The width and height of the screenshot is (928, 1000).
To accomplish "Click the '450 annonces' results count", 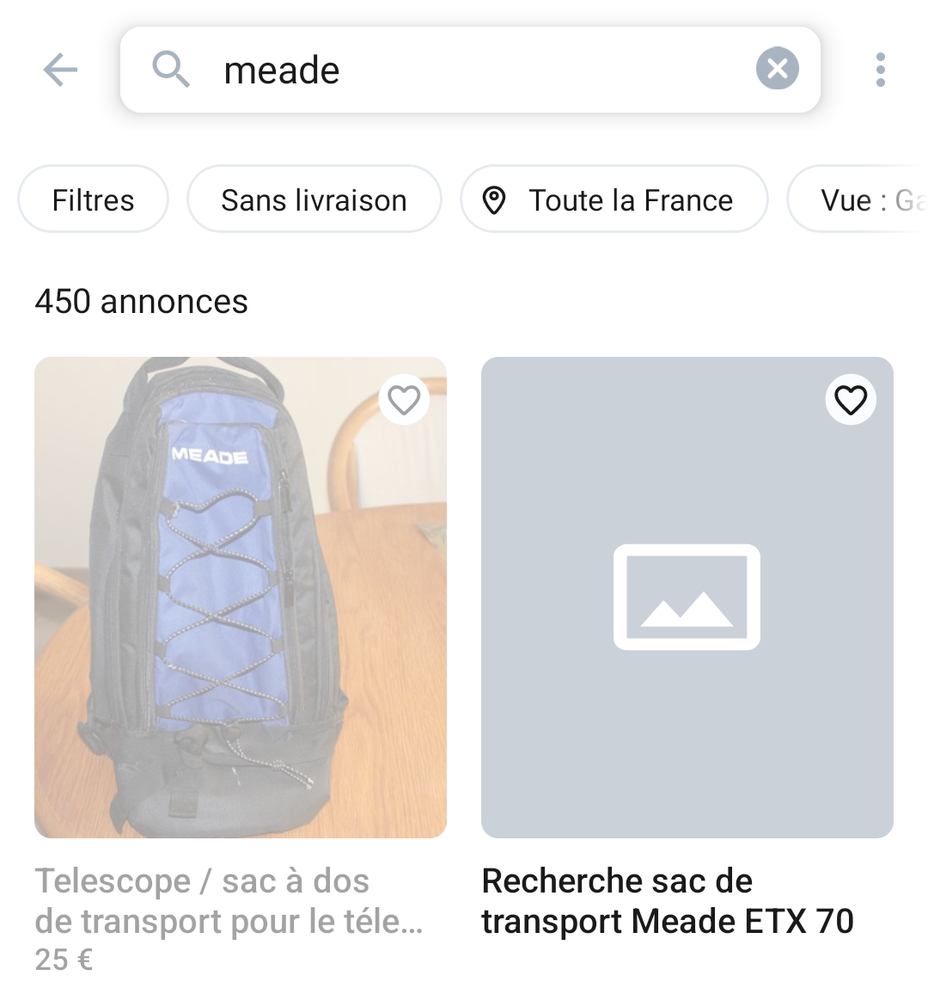I will click(141, 301).
